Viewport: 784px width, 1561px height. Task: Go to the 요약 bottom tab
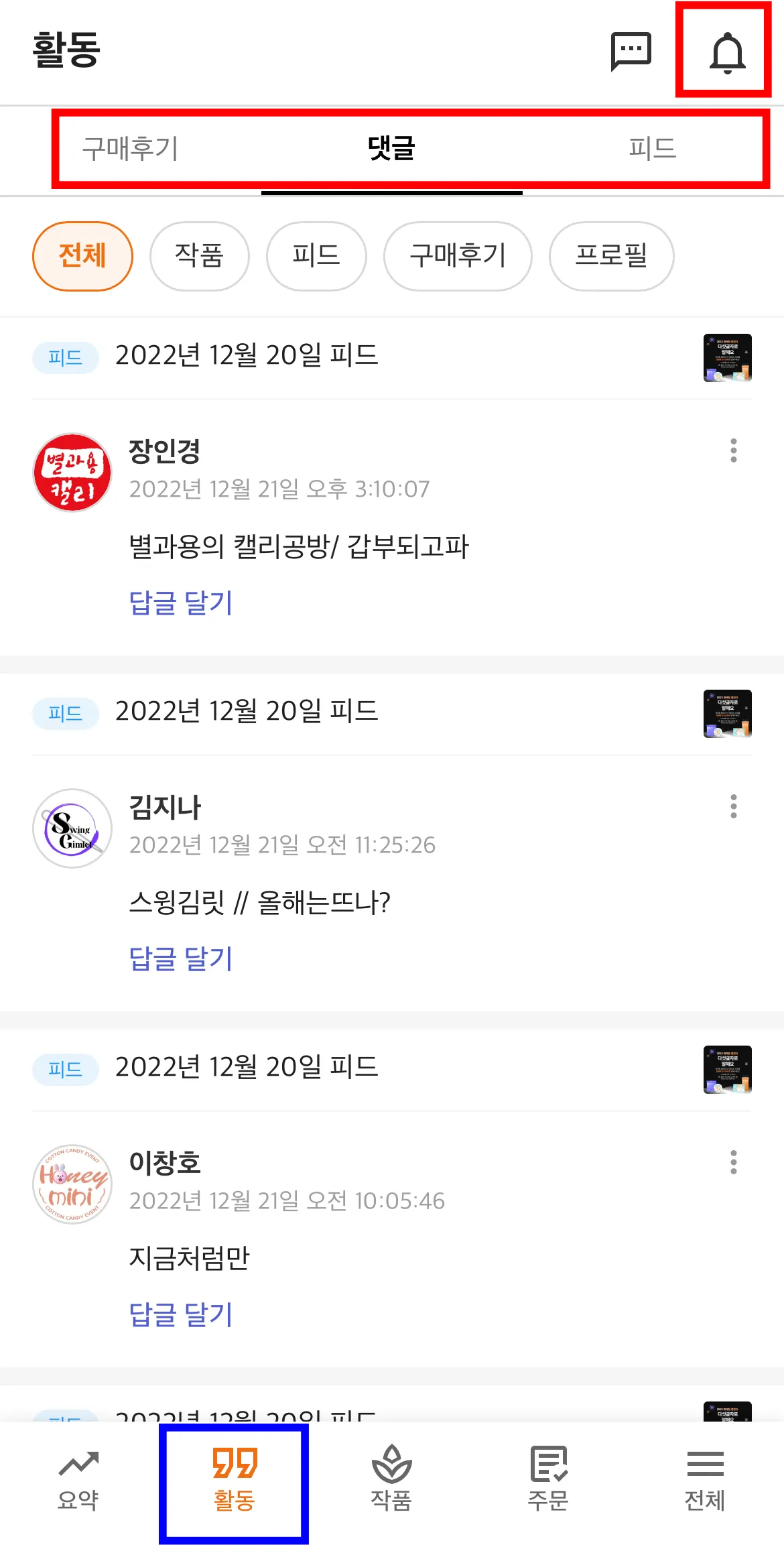point(78,1480)
